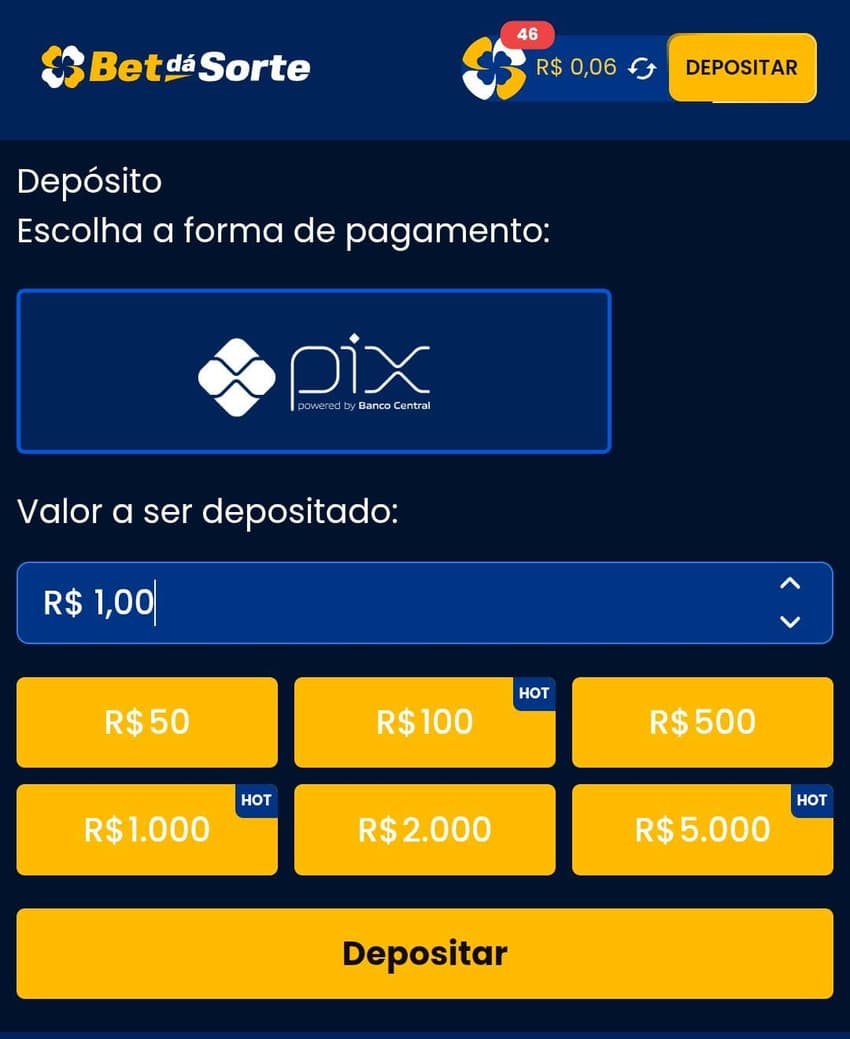
Task: Choose the R$5.000 preset value
Action: pyautogui.click(x=702, y=830)
